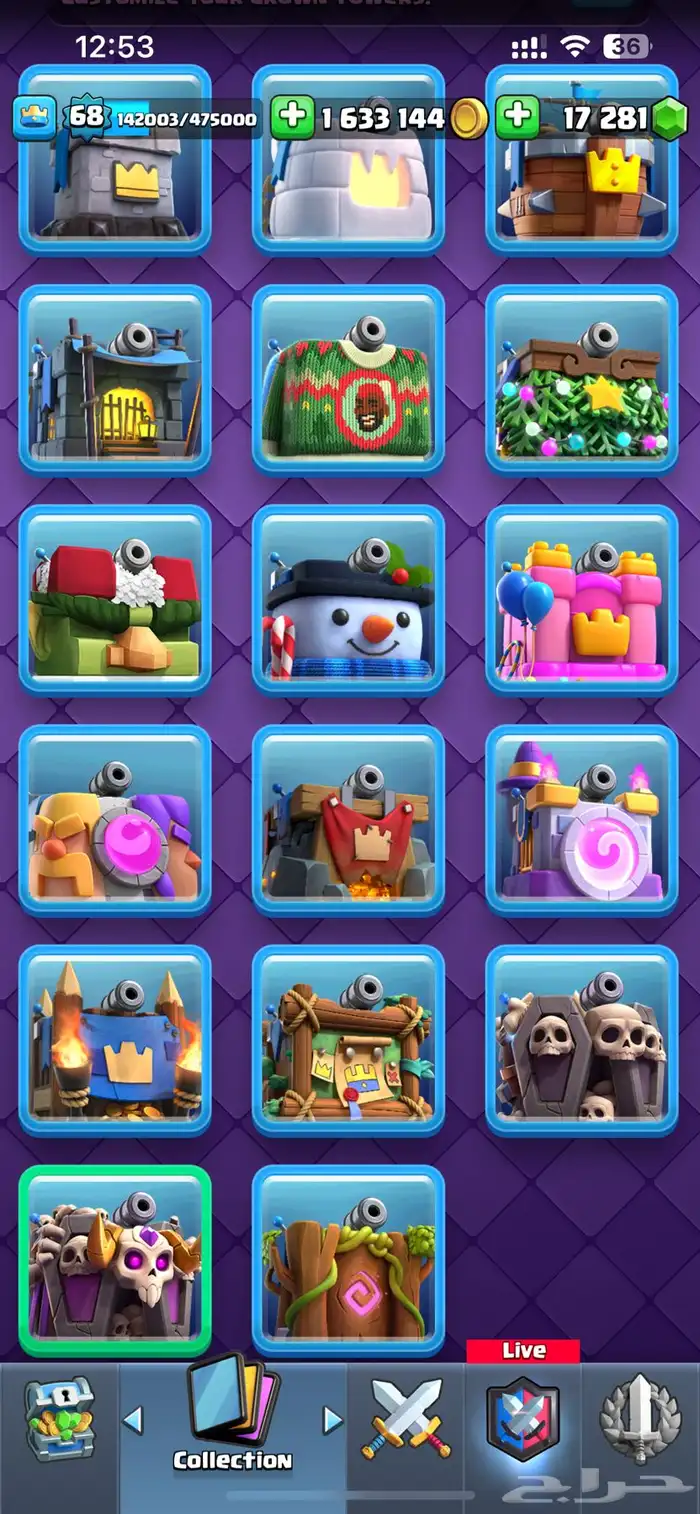Open the silver laurel badge tab
The image size is (700, 1514).
coord(640,1418)
